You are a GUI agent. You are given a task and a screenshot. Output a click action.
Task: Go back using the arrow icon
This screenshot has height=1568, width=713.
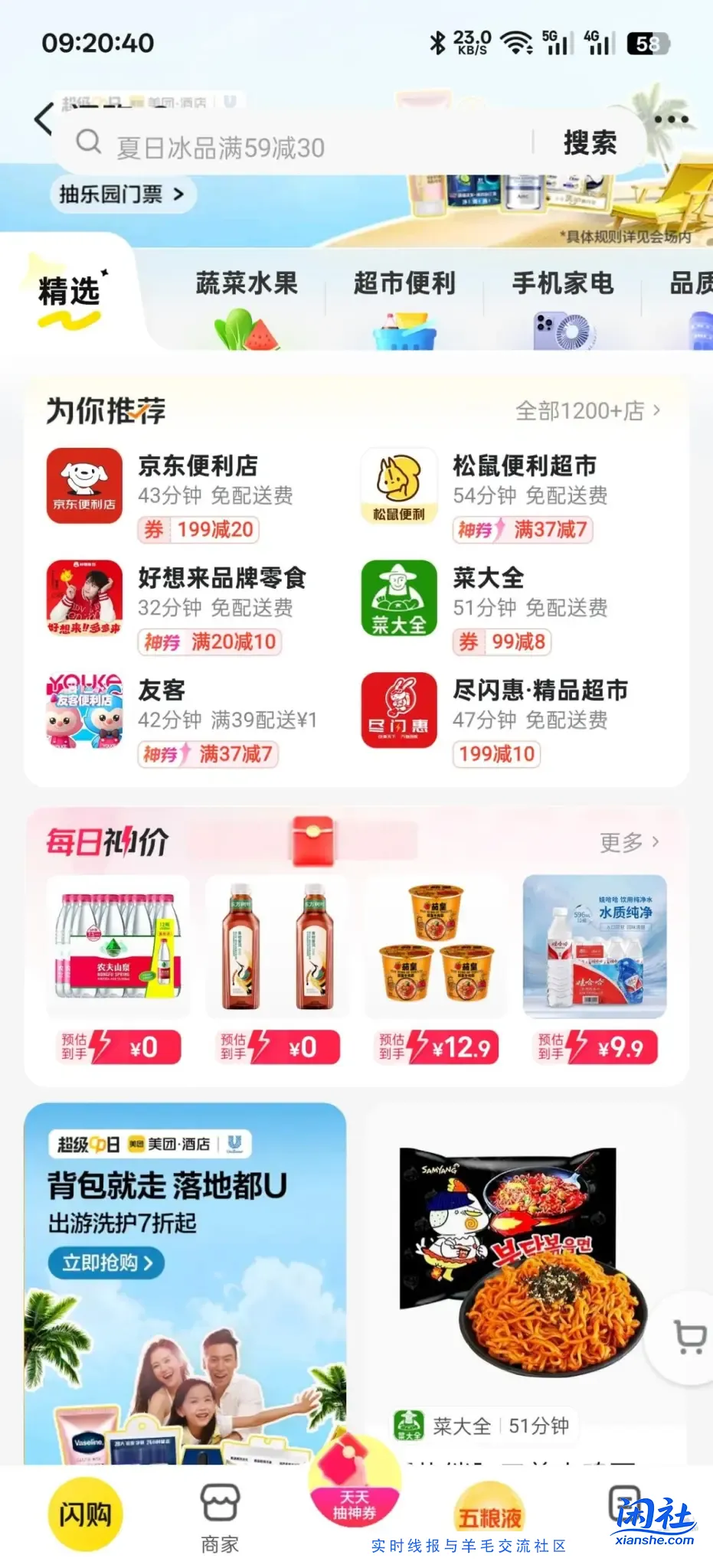(x=44, y=120)
